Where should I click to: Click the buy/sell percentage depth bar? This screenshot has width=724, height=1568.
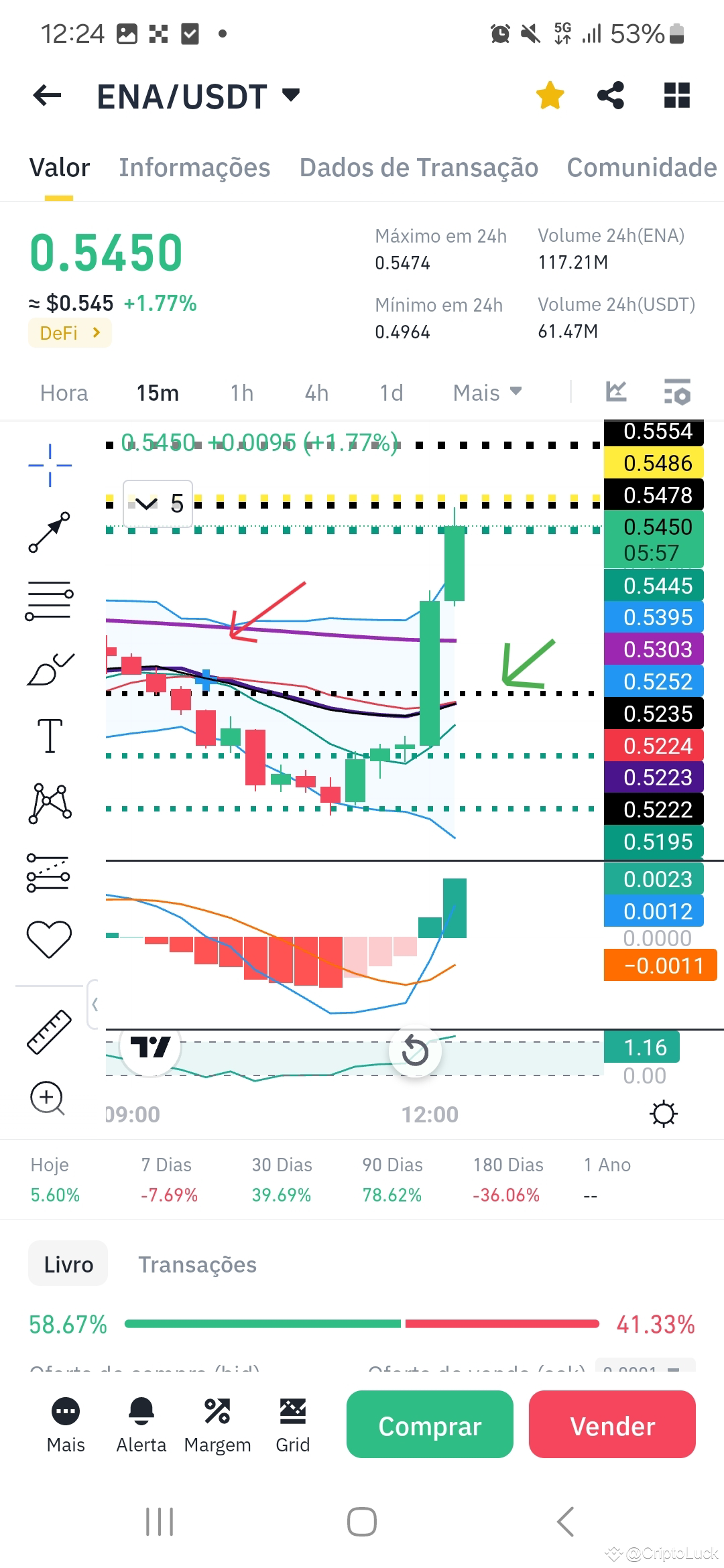[362, 1323]
